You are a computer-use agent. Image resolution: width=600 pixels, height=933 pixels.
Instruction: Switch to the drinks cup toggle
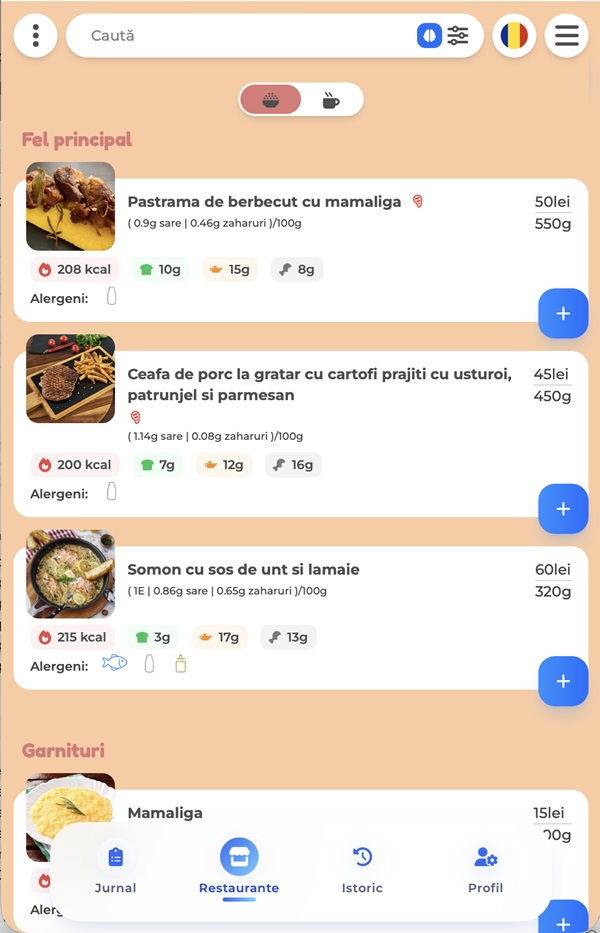[x=330, y=100]
